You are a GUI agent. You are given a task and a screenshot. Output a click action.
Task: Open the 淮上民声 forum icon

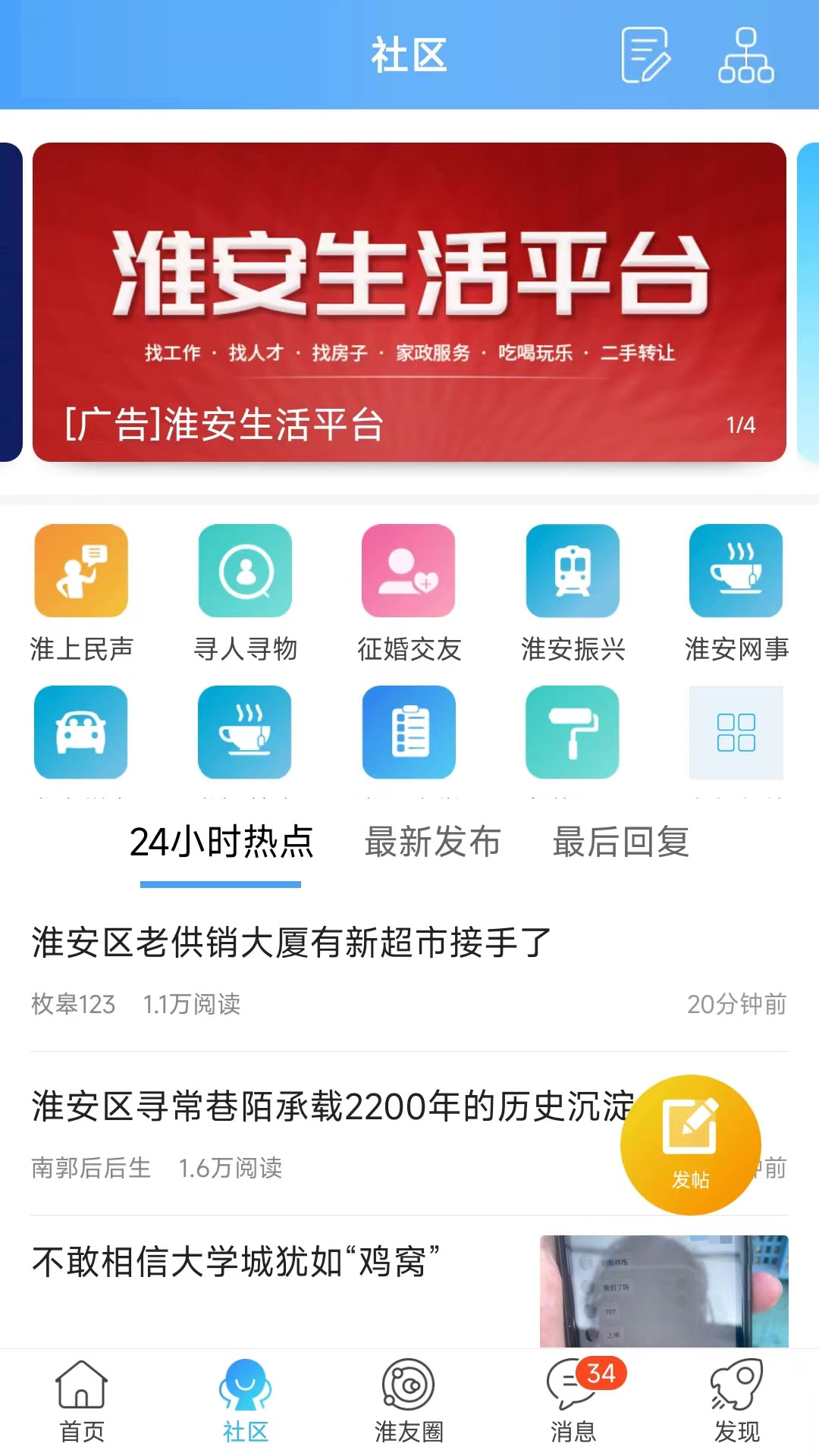(81, 573)
